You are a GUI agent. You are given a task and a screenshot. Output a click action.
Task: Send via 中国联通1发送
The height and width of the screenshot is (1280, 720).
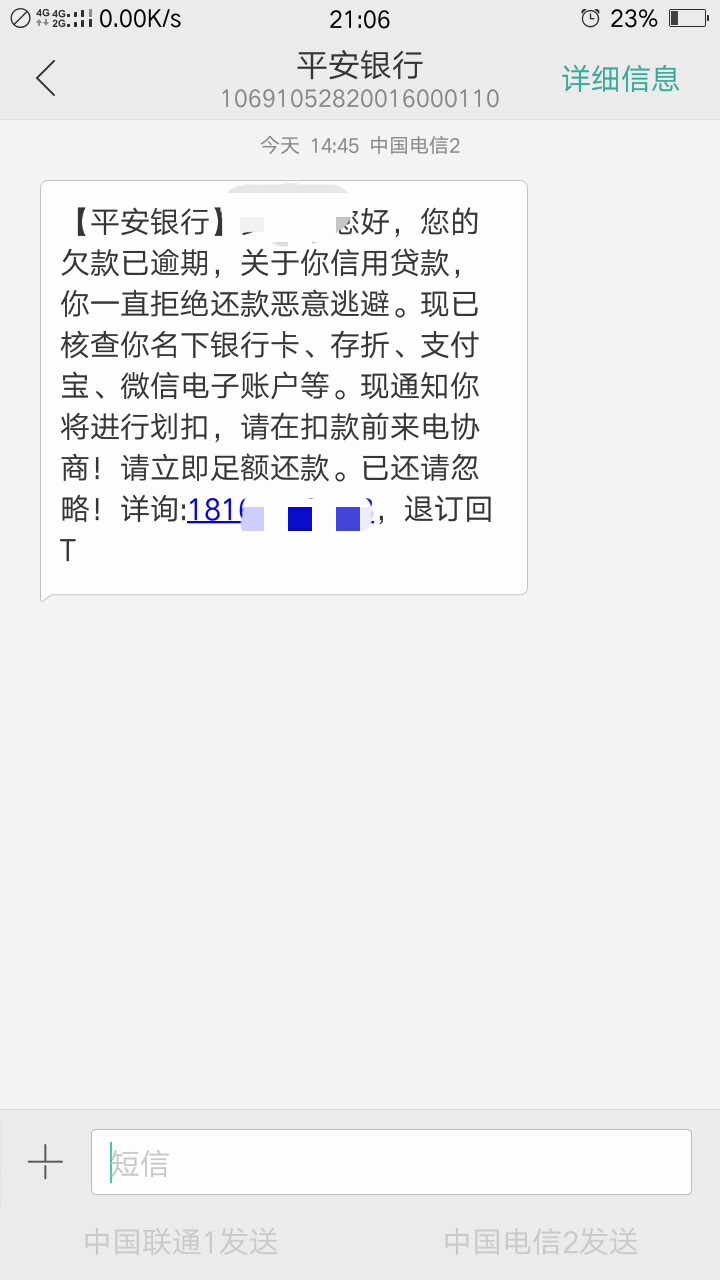(x=181, y=1242)
